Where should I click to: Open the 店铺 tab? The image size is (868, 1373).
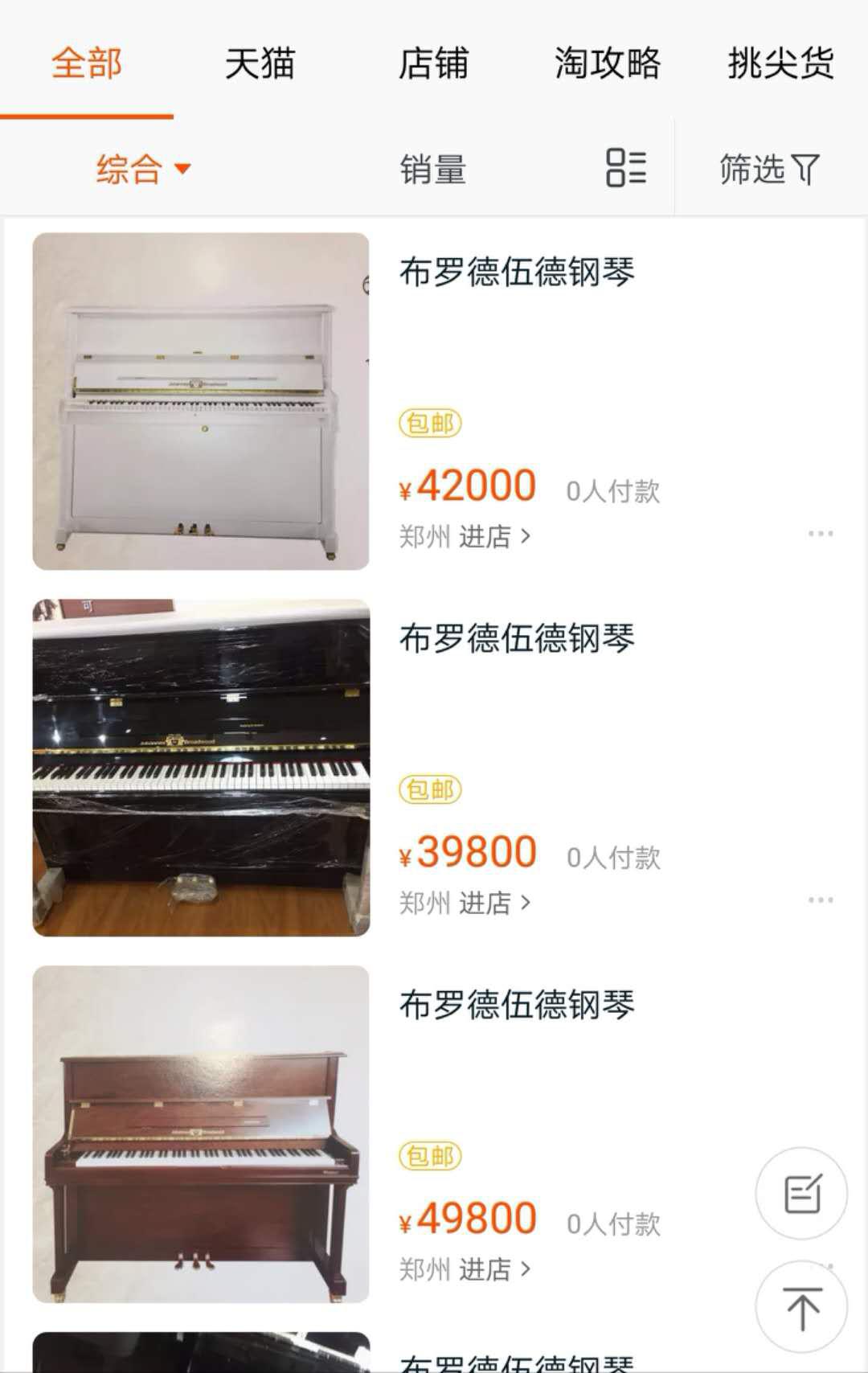[433, 64]
